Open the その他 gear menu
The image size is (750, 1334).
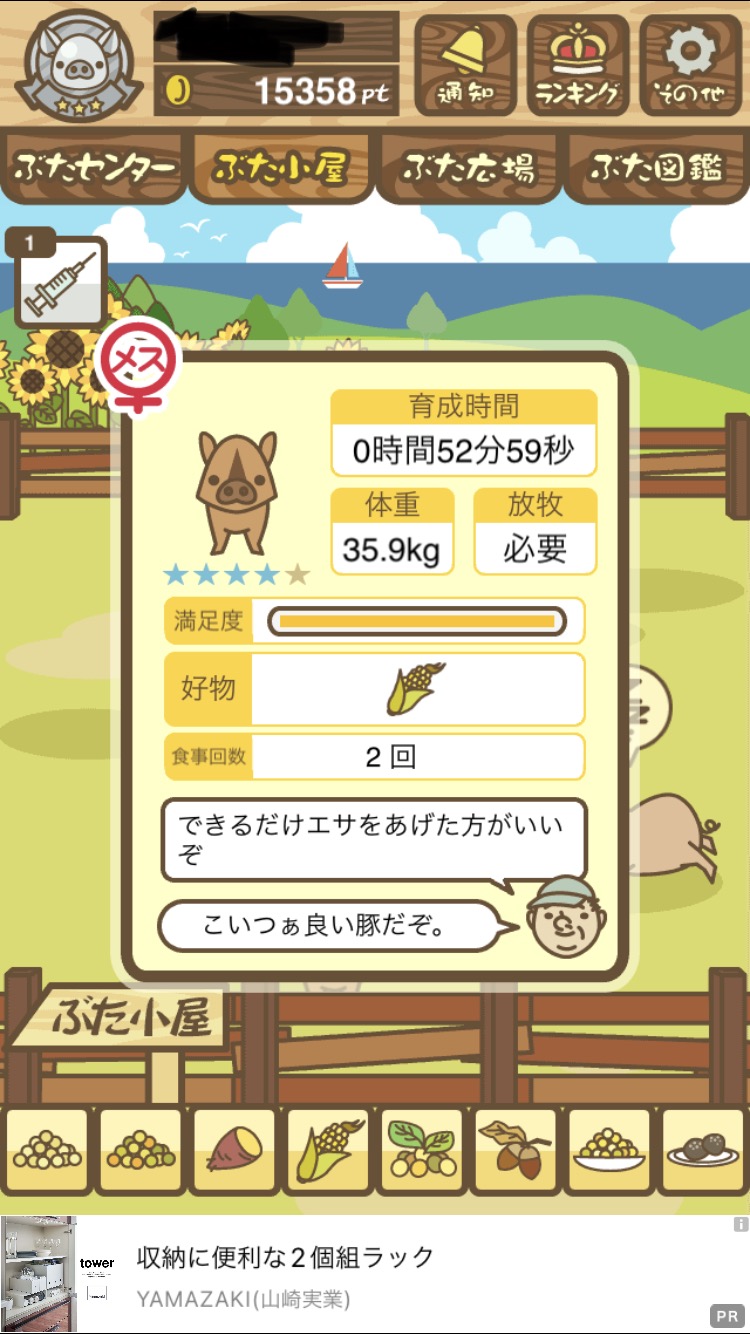pos(691,66)
